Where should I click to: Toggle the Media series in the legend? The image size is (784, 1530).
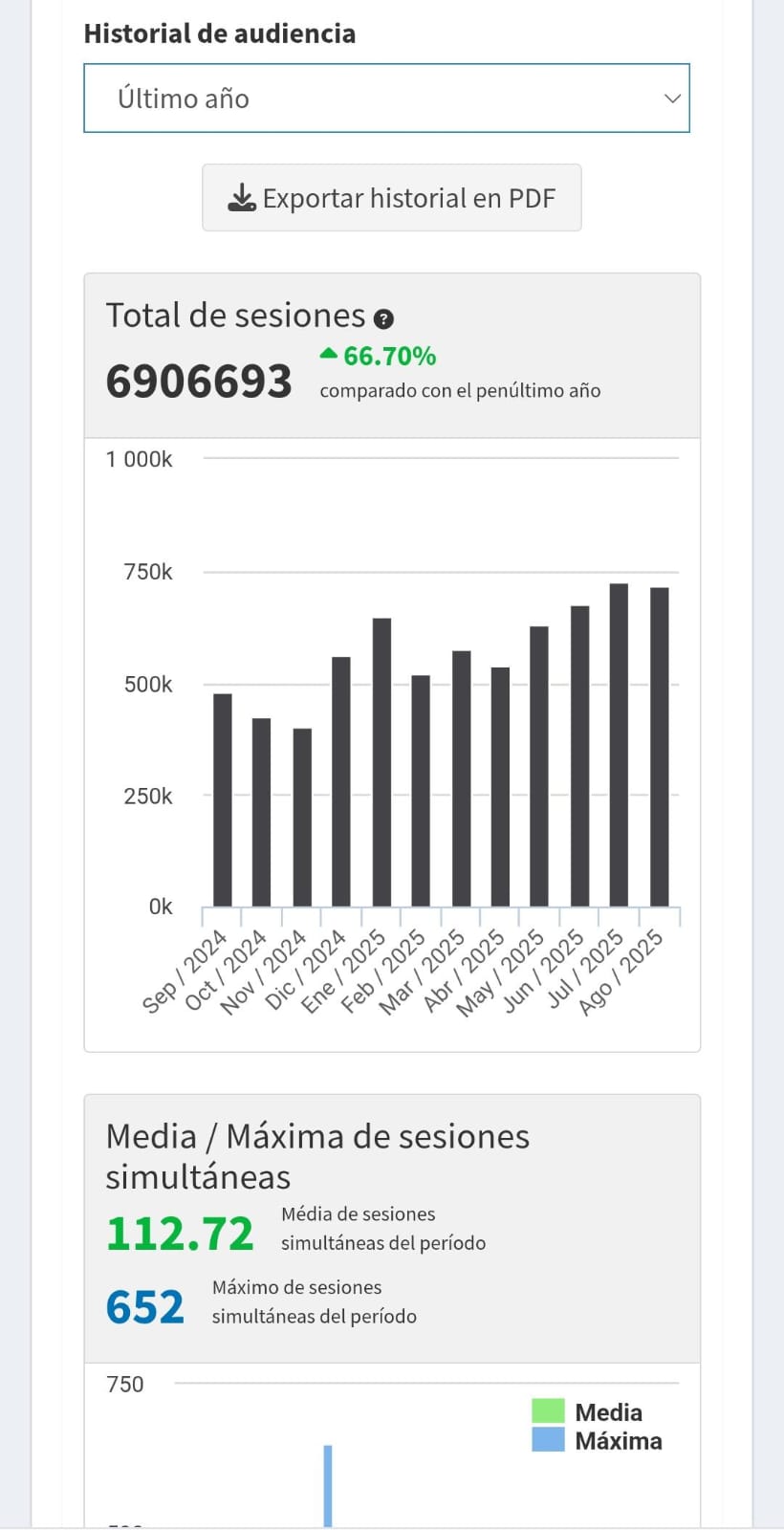point(587,1412)
